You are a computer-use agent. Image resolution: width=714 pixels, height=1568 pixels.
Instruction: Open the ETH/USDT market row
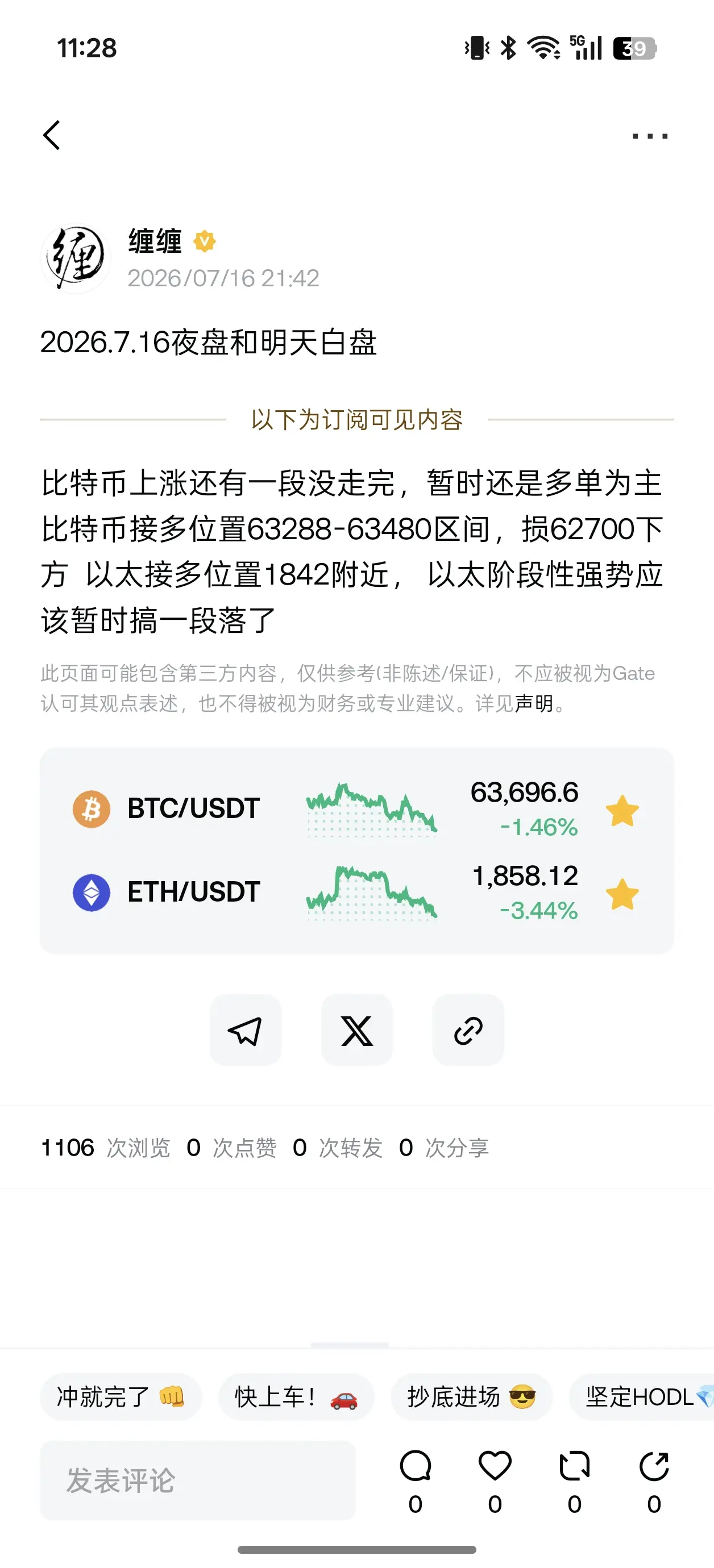click(357, 893)
